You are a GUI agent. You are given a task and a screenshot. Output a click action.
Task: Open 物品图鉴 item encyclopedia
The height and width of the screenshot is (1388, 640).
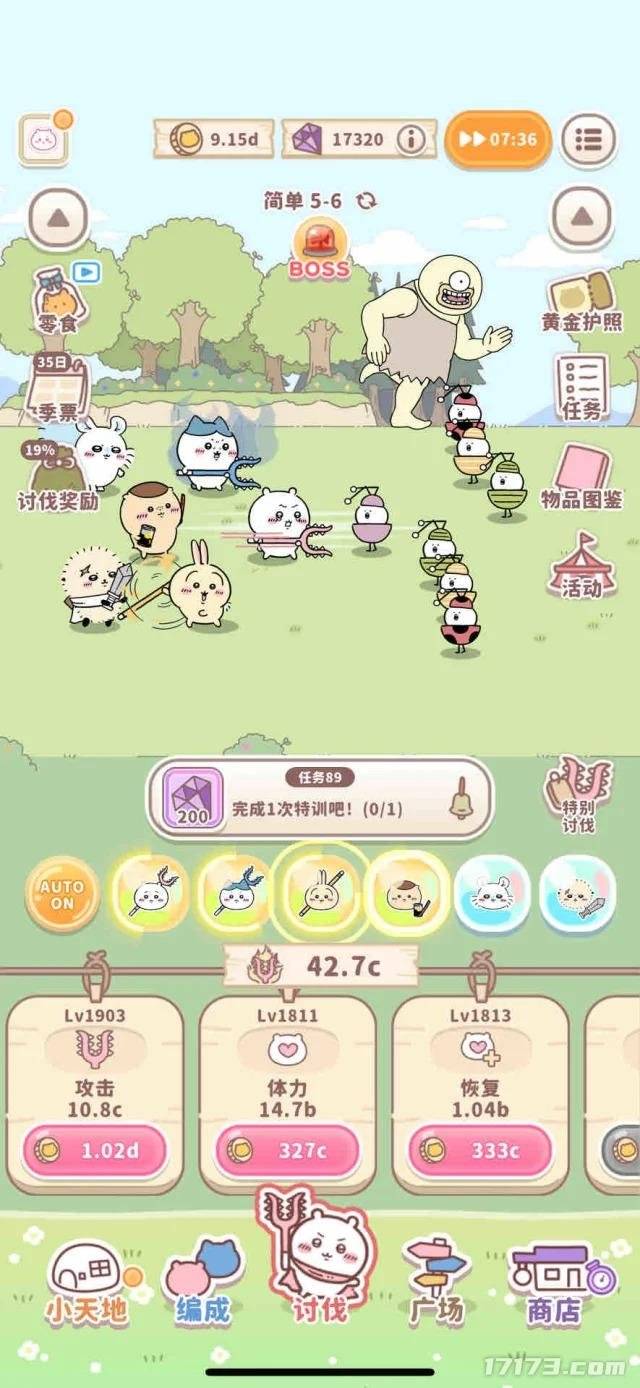(x=582, y=477)
